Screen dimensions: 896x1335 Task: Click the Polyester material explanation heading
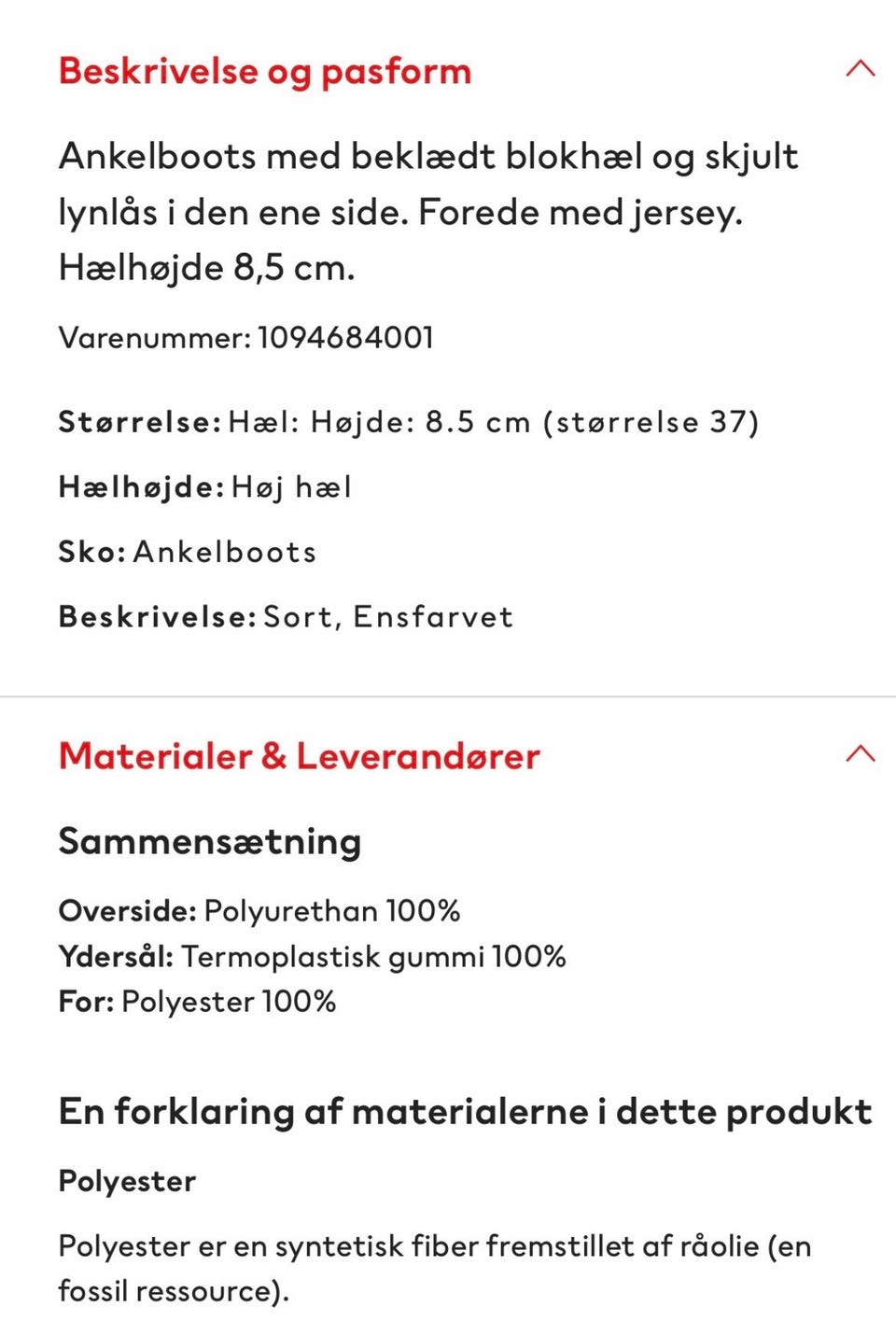127,1180
